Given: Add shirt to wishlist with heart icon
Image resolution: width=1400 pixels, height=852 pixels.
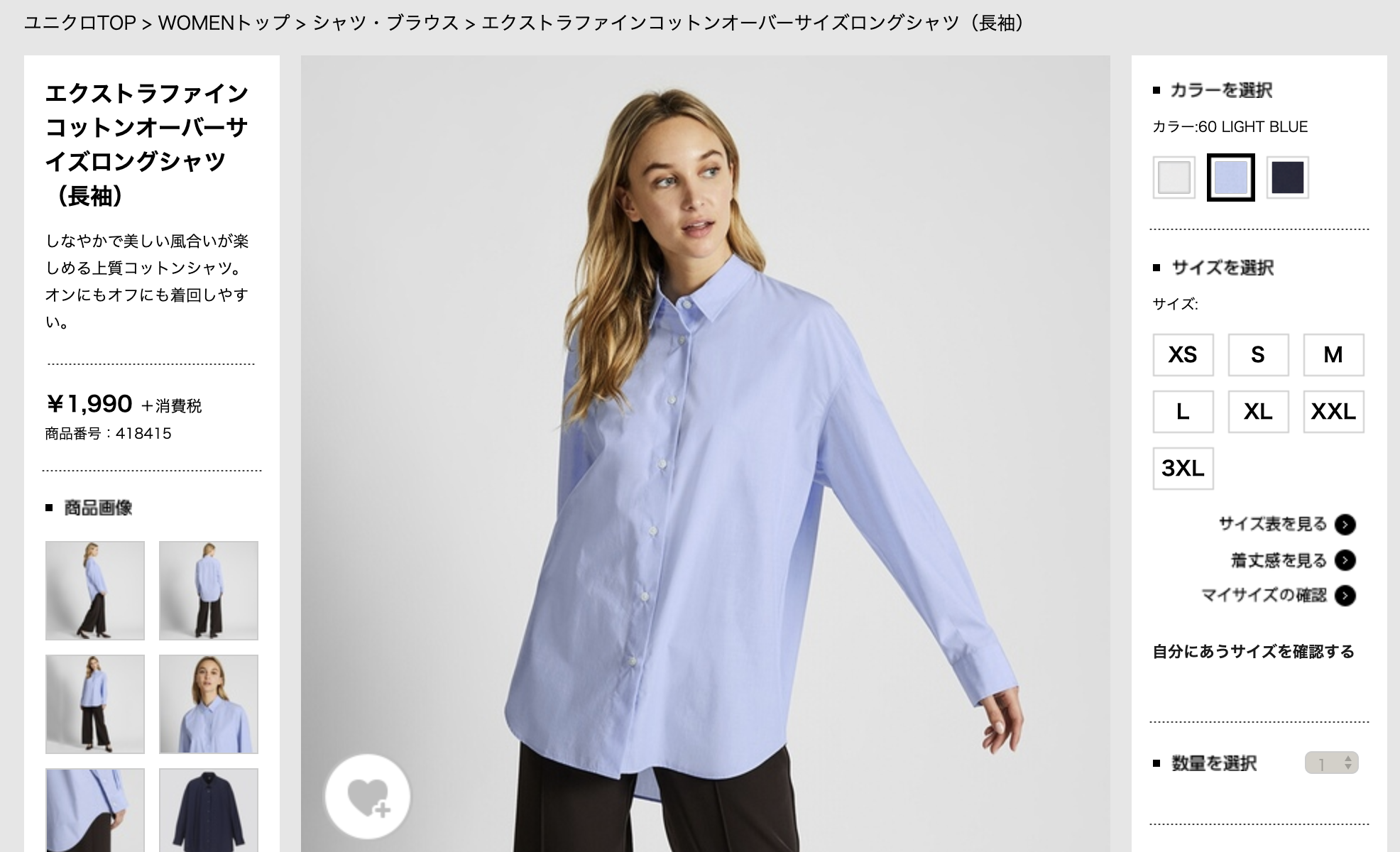Looking at the screenshot, I should coord(368,797).
